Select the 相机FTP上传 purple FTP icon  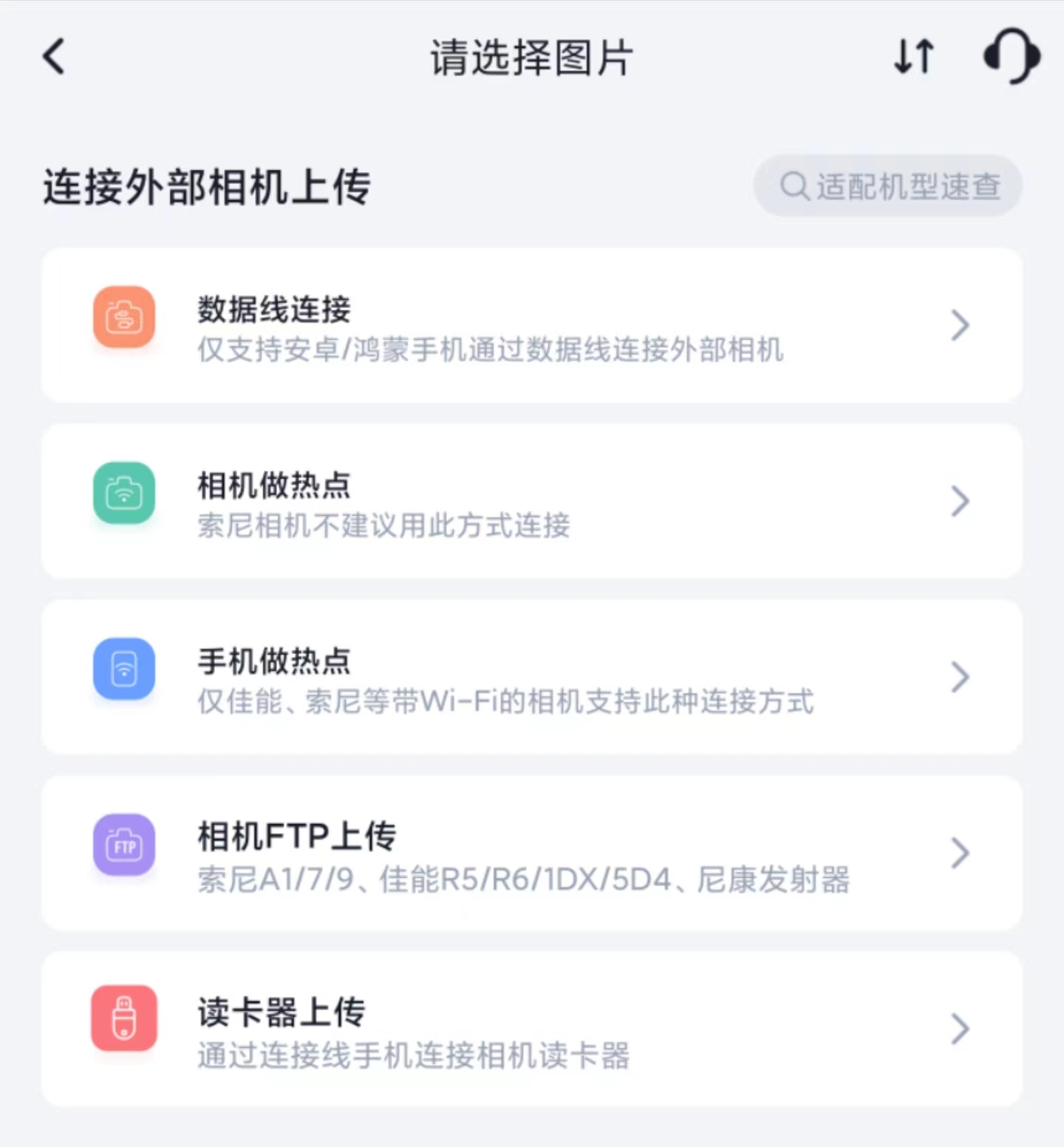tap(123, 845)
